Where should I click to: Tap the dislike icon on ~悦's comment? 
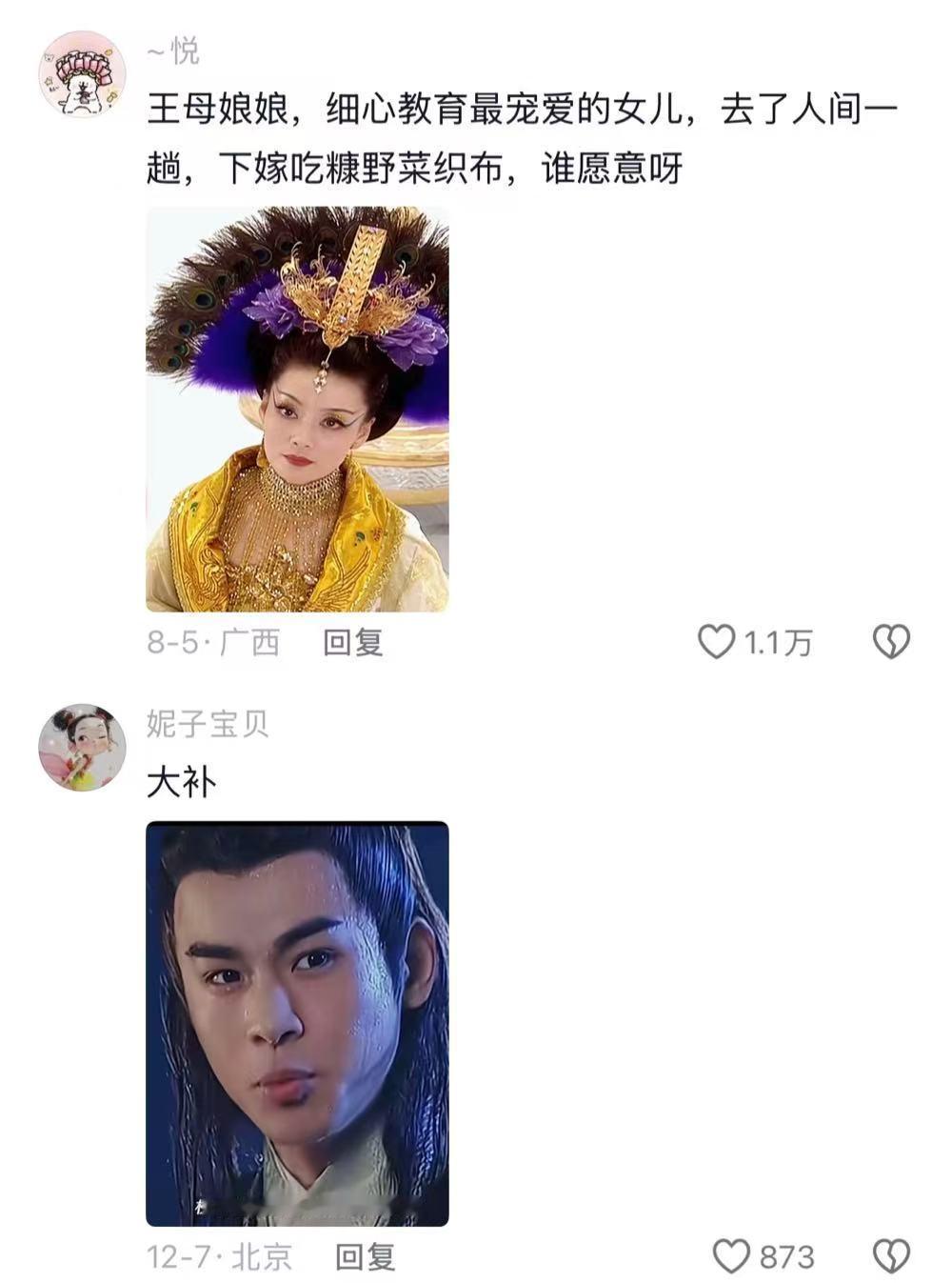891,642
